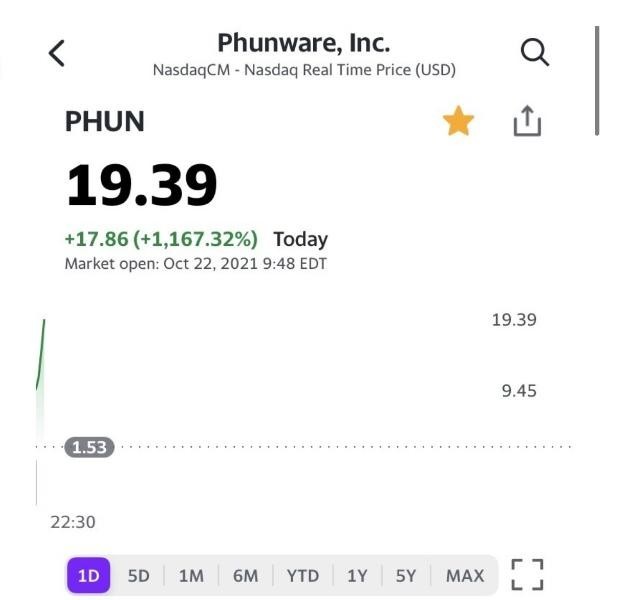Select the 1D chart range
The image size is (617, 600).
point(88,575)
